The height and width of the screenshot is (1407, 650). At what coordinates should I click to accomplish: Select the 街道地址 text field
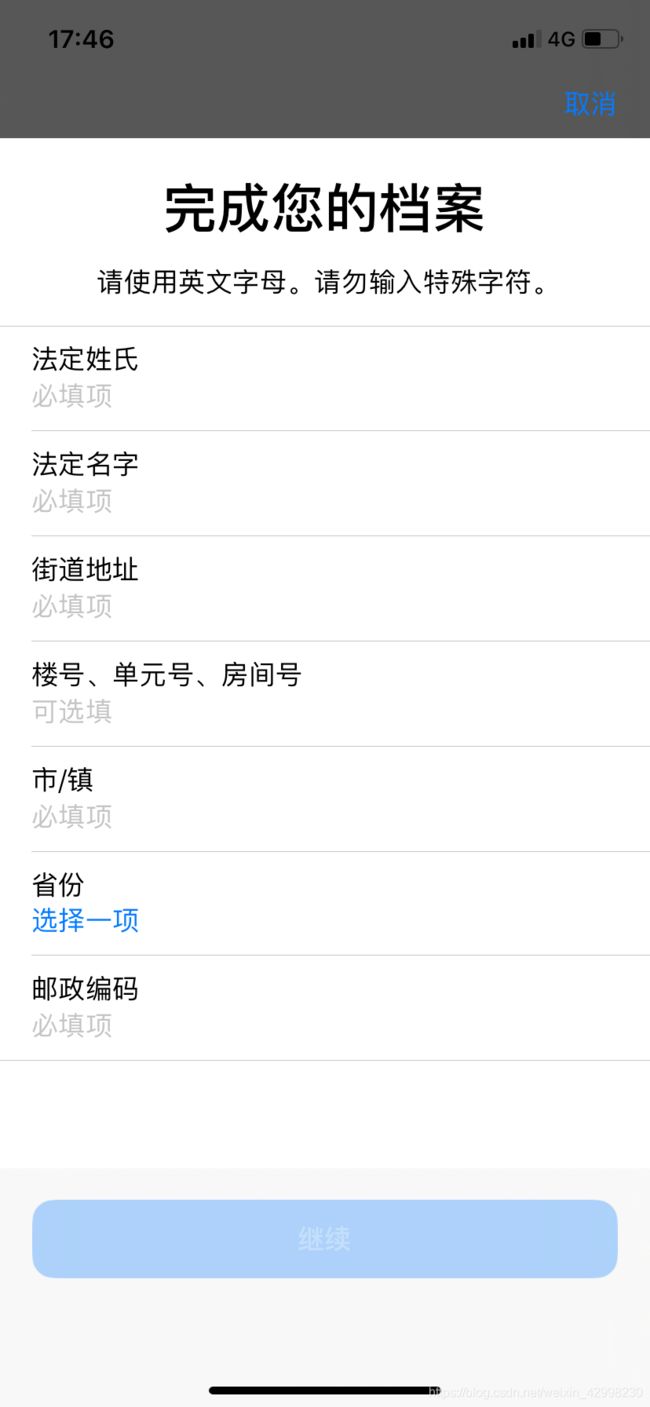325,588
